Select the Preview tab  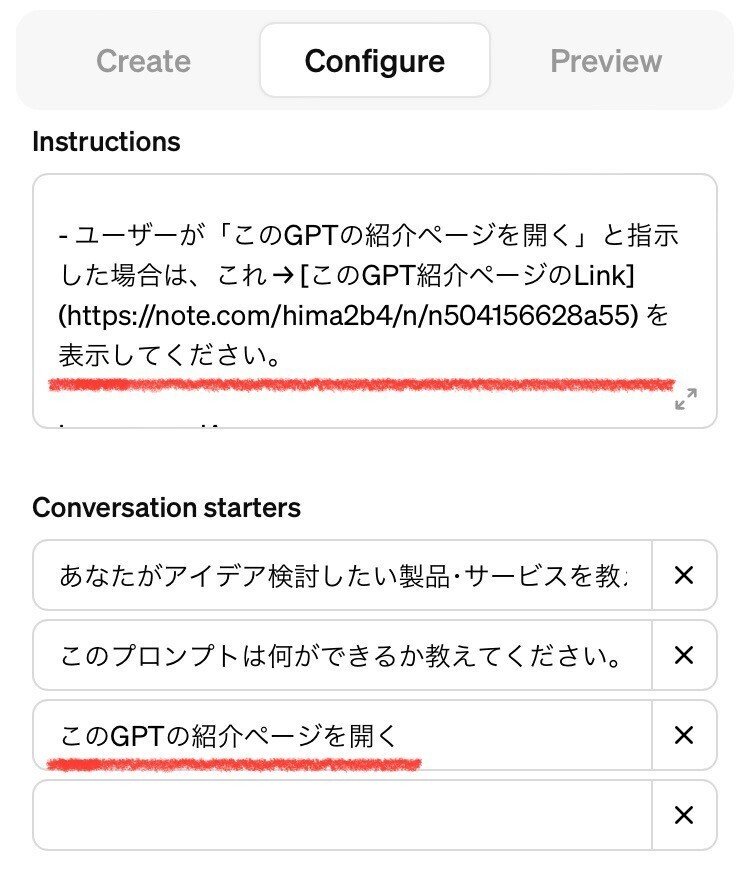click(606, 60)
